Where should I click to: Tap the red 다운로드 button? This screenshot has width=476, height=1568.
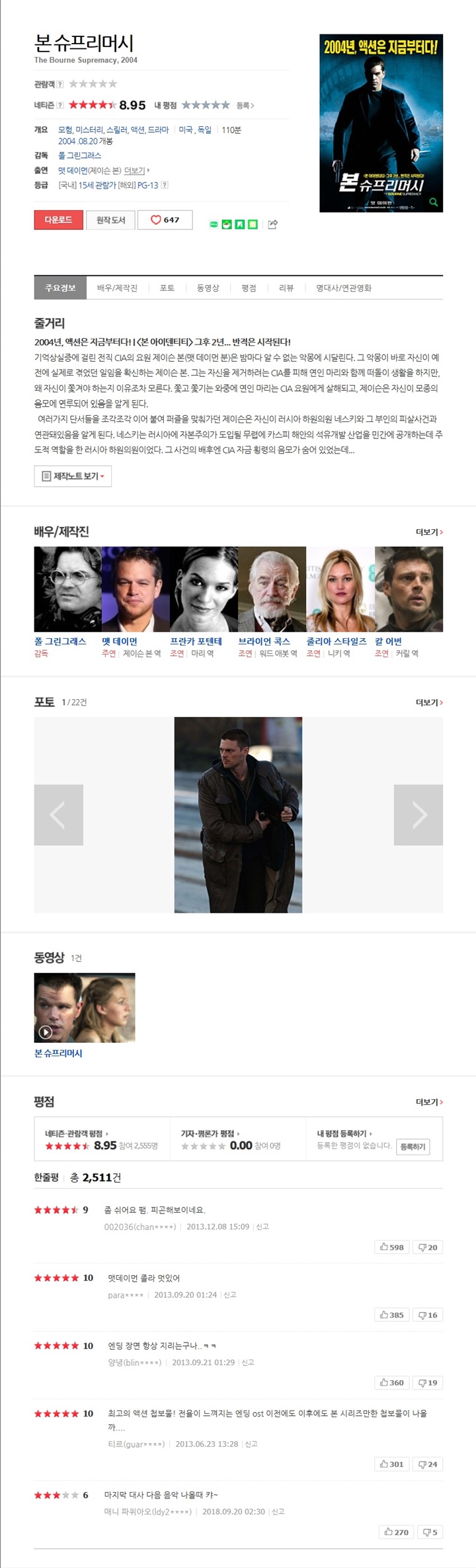click(58, 220)
